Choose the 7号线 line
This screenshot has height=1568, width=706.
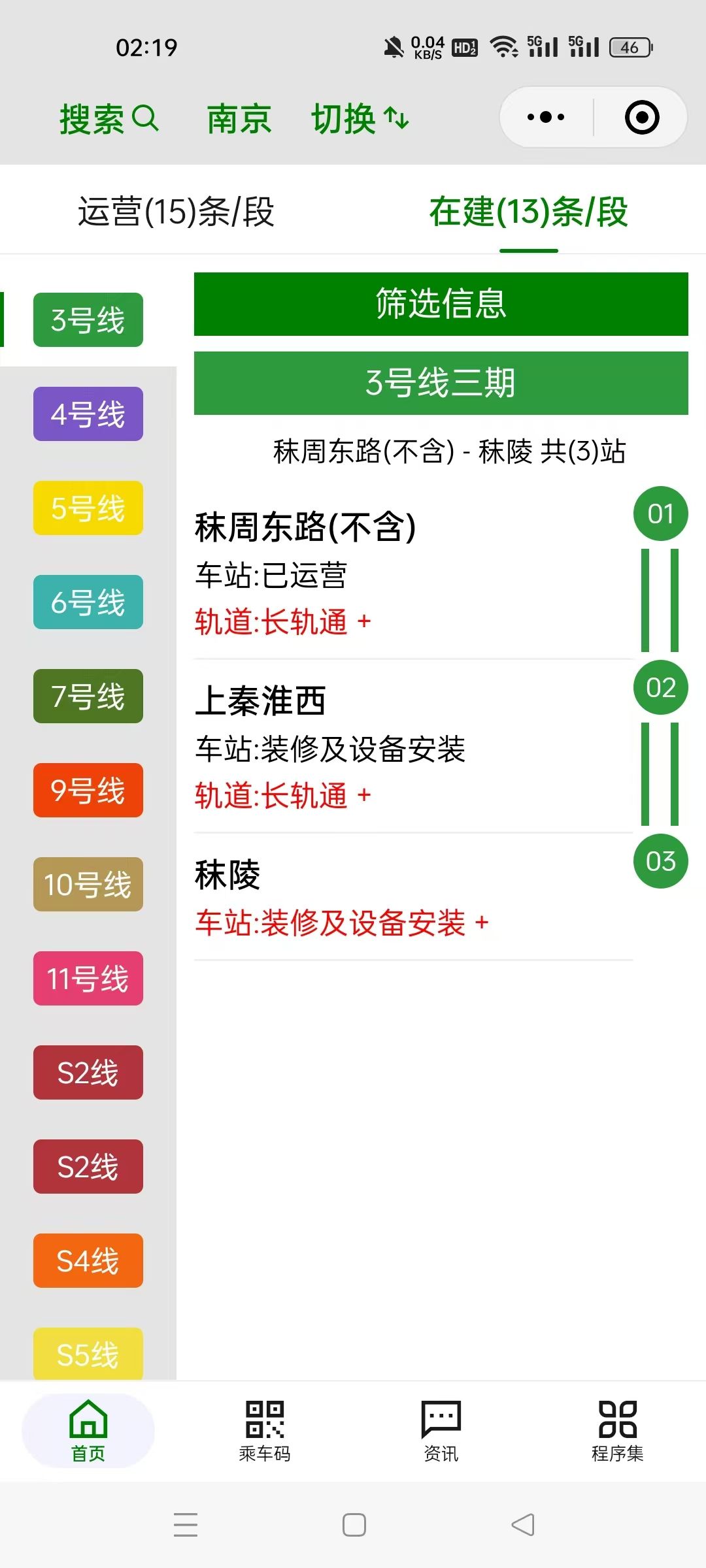[x=88, y=696]
